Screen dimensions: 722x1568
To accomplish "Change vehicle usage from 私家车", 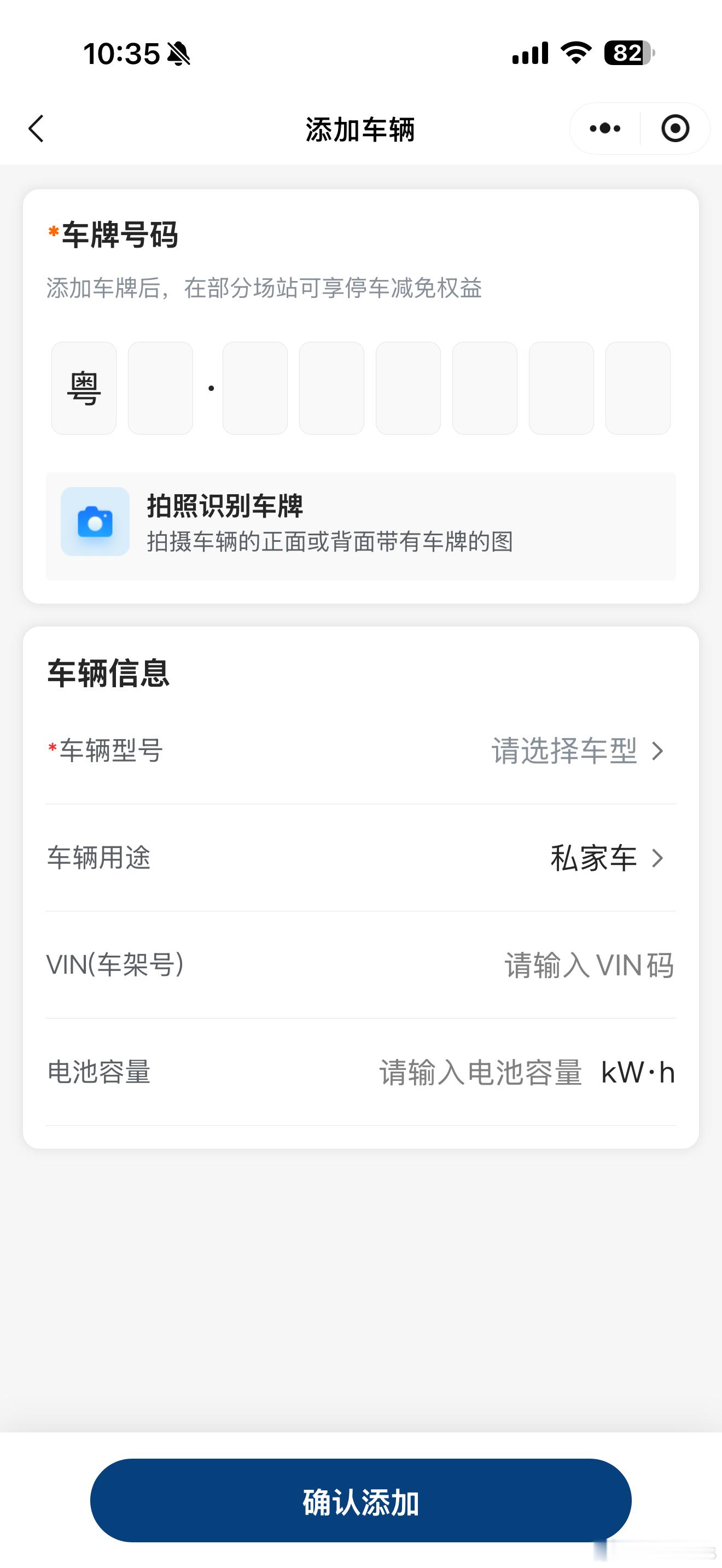I will point(607,858).
